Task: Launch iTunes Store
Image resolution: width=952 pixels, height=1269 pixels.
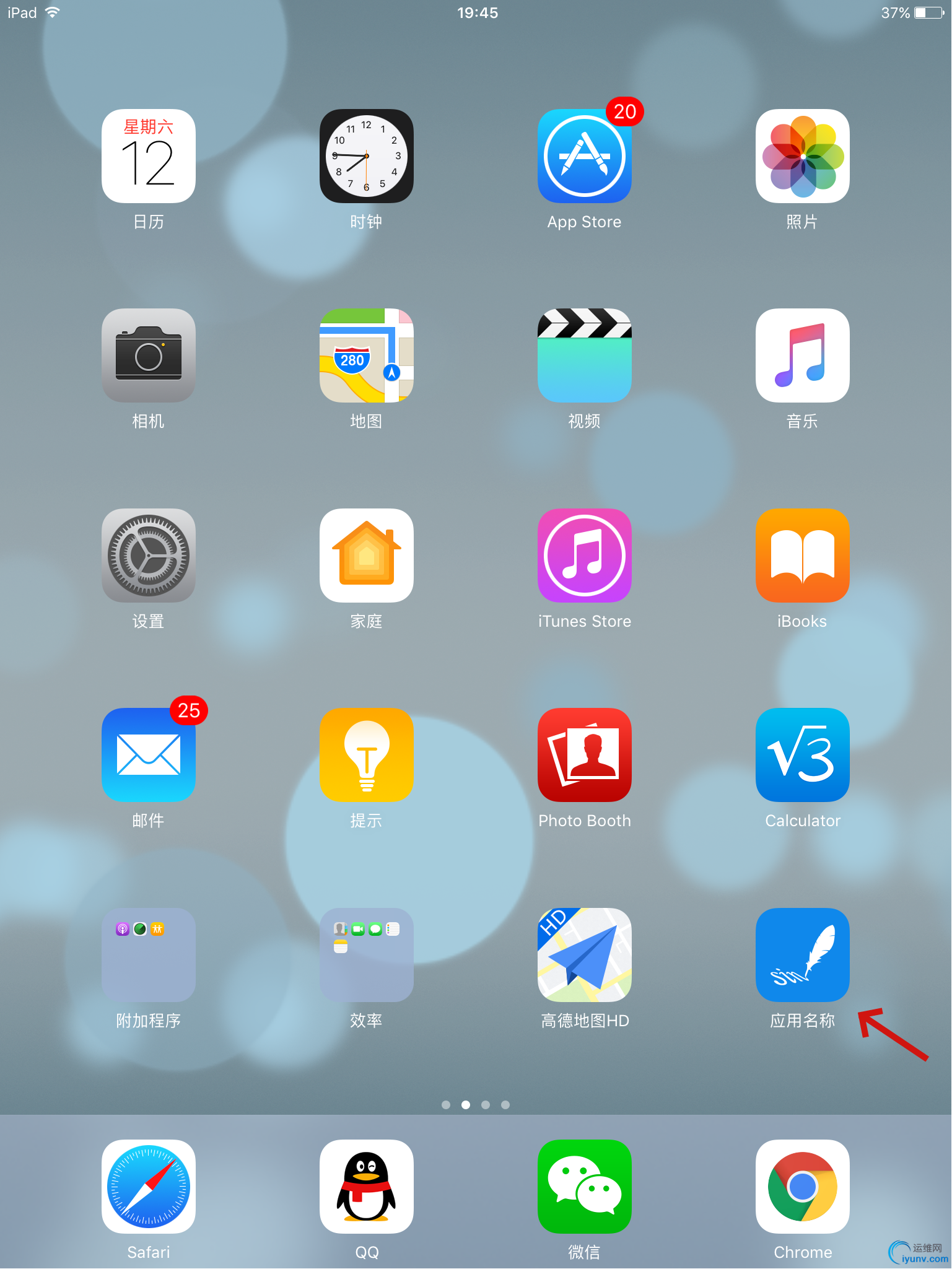Action: (x=584, y=556)
